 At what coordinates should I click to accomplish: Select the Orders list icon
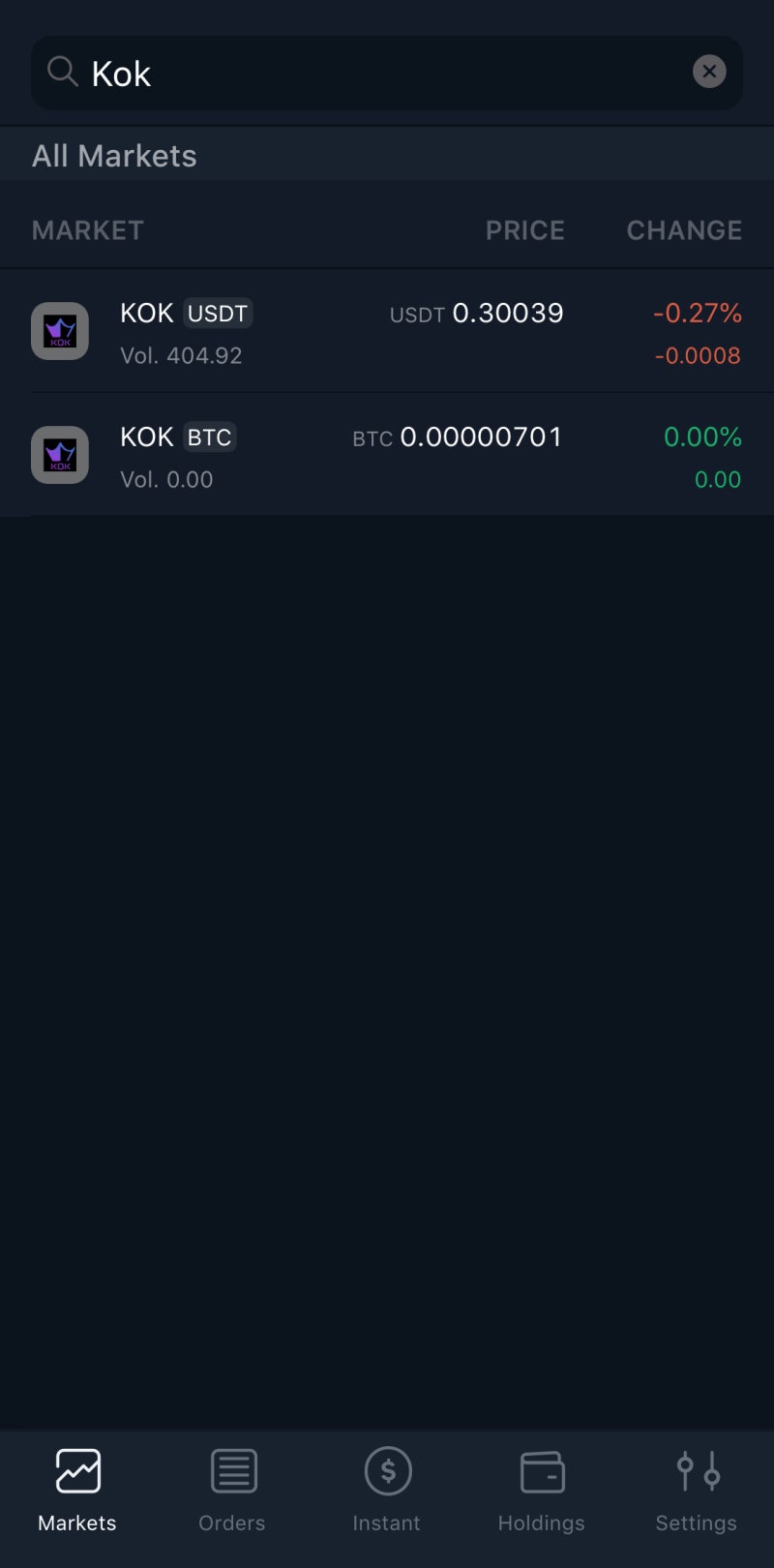pyautogui.click(x=231, y=1470)
